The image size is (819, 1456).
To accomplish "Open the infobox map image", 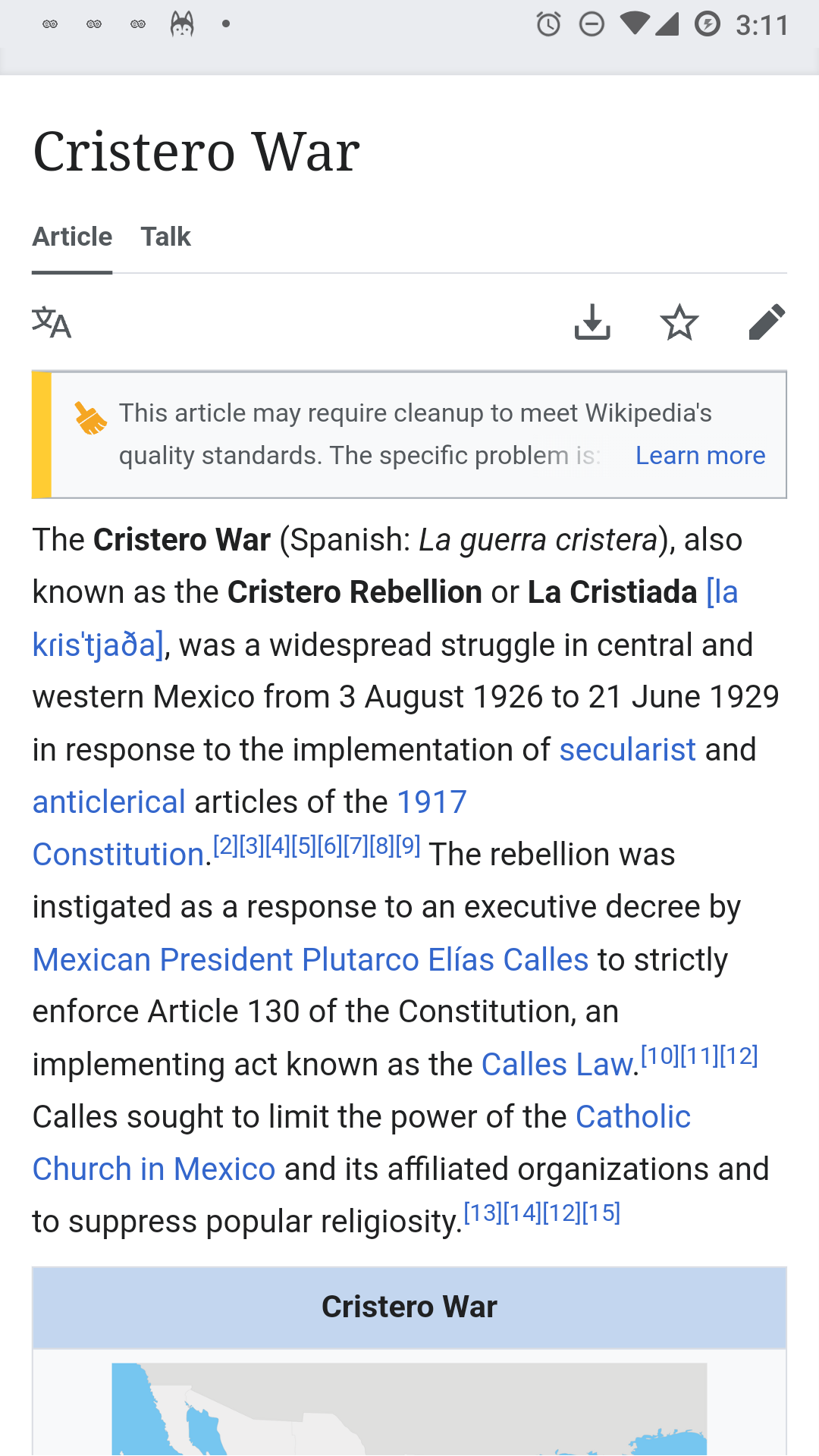I will coord(409,1409).
